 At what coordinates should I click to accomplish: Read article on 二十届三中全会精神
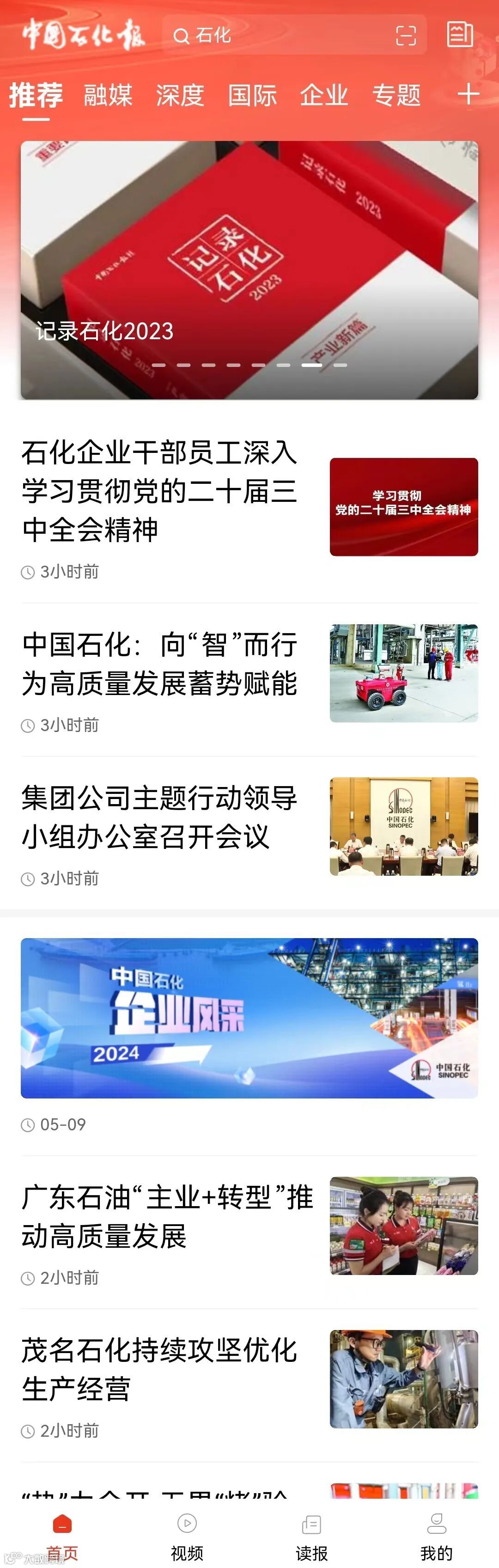pos(249,508)
